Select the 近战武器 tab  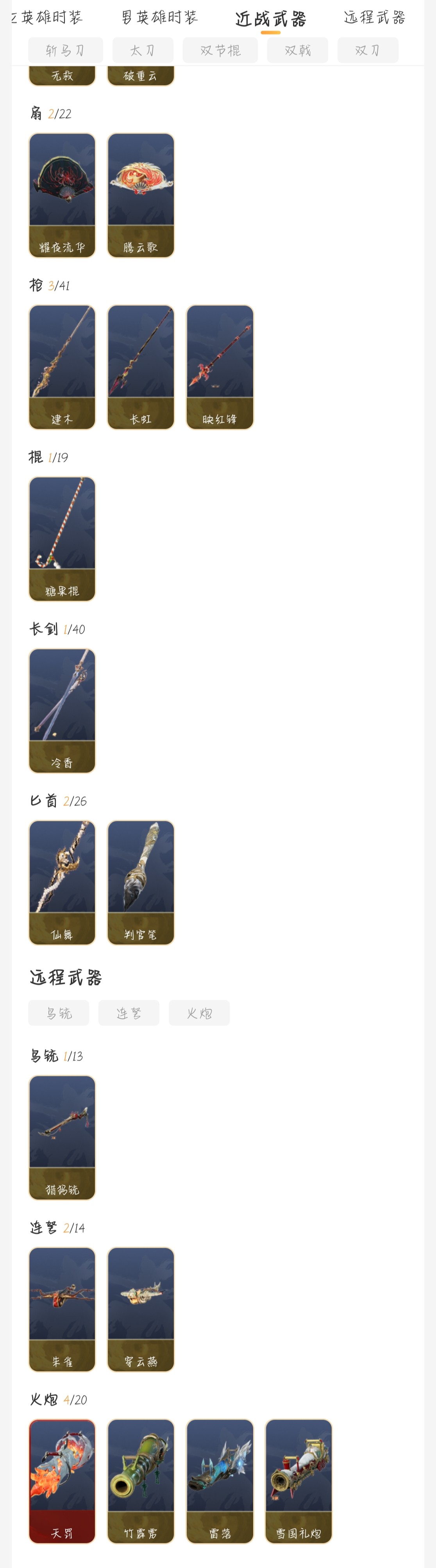point(270,19)
